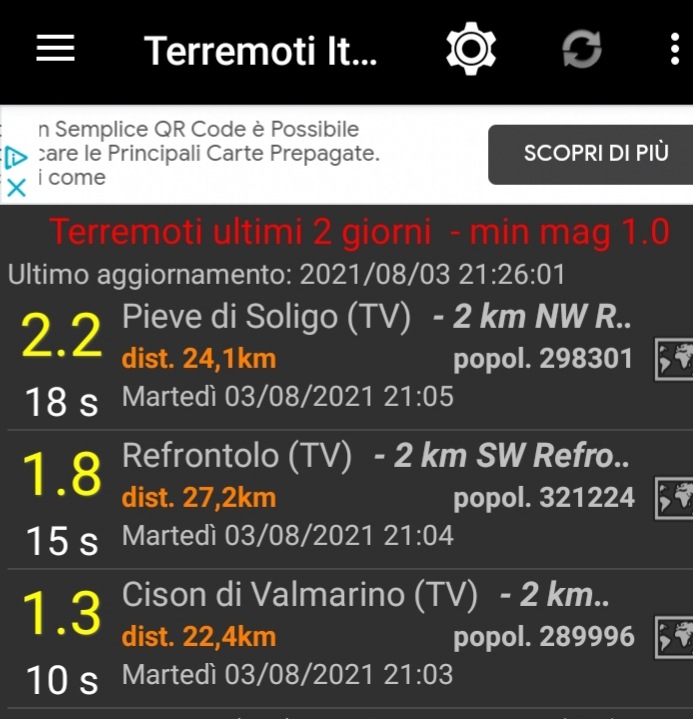693x719 pixels.
Task: Open the Pieve di Soligo earthquake entry
Action: coord(330,356)
